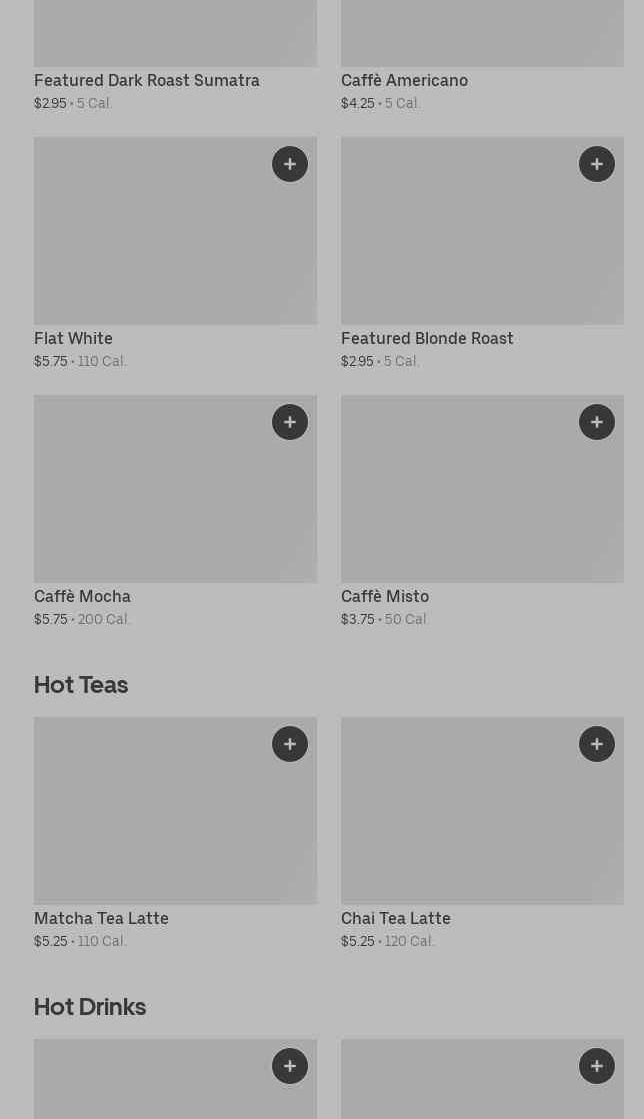
Task: Add Matcha Tea Latte to cart
Action: click(290, 744)
